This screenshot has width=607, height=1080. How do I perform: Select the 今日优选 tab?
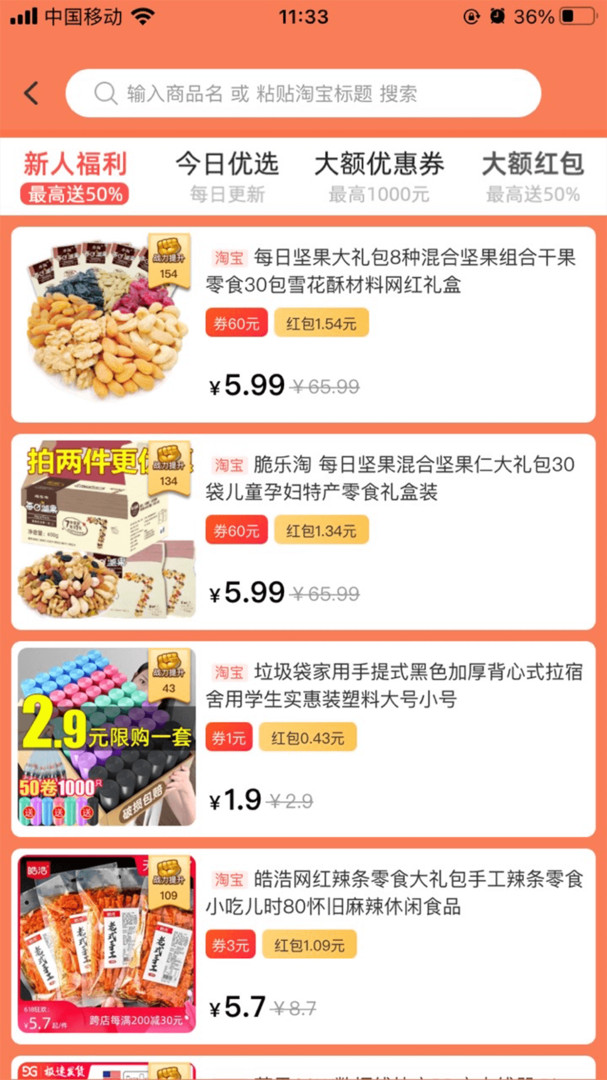(227, 176)
